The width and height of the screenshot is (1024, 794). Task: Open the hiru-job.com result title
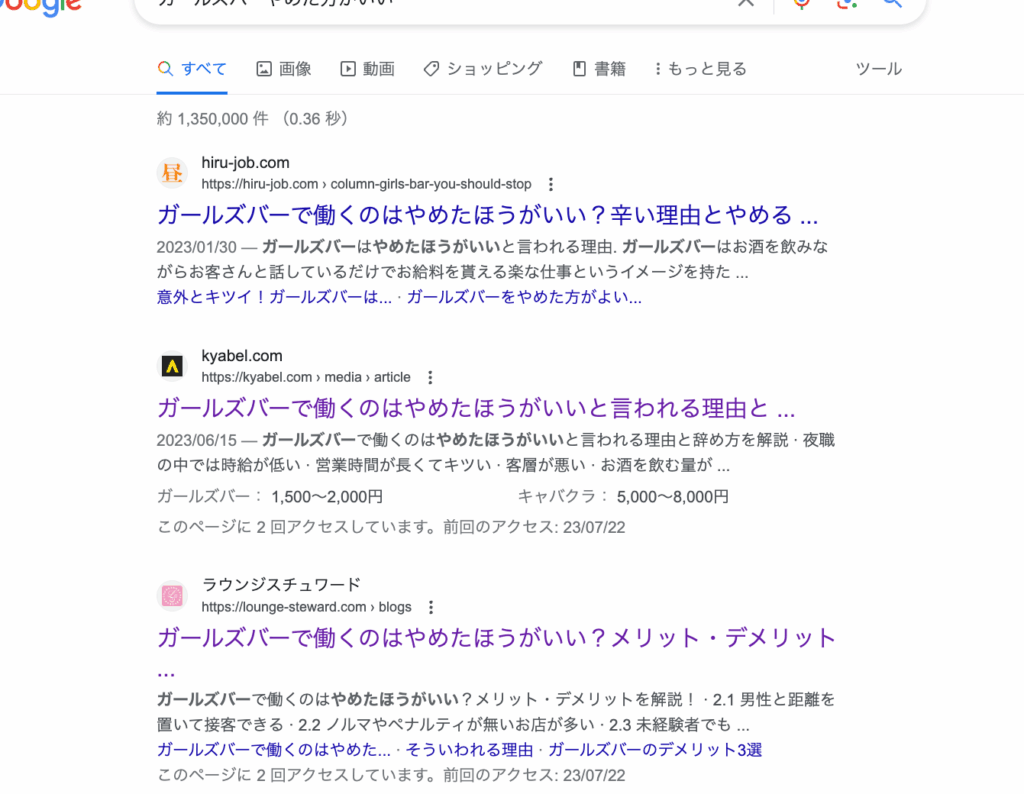click(487, 215)
